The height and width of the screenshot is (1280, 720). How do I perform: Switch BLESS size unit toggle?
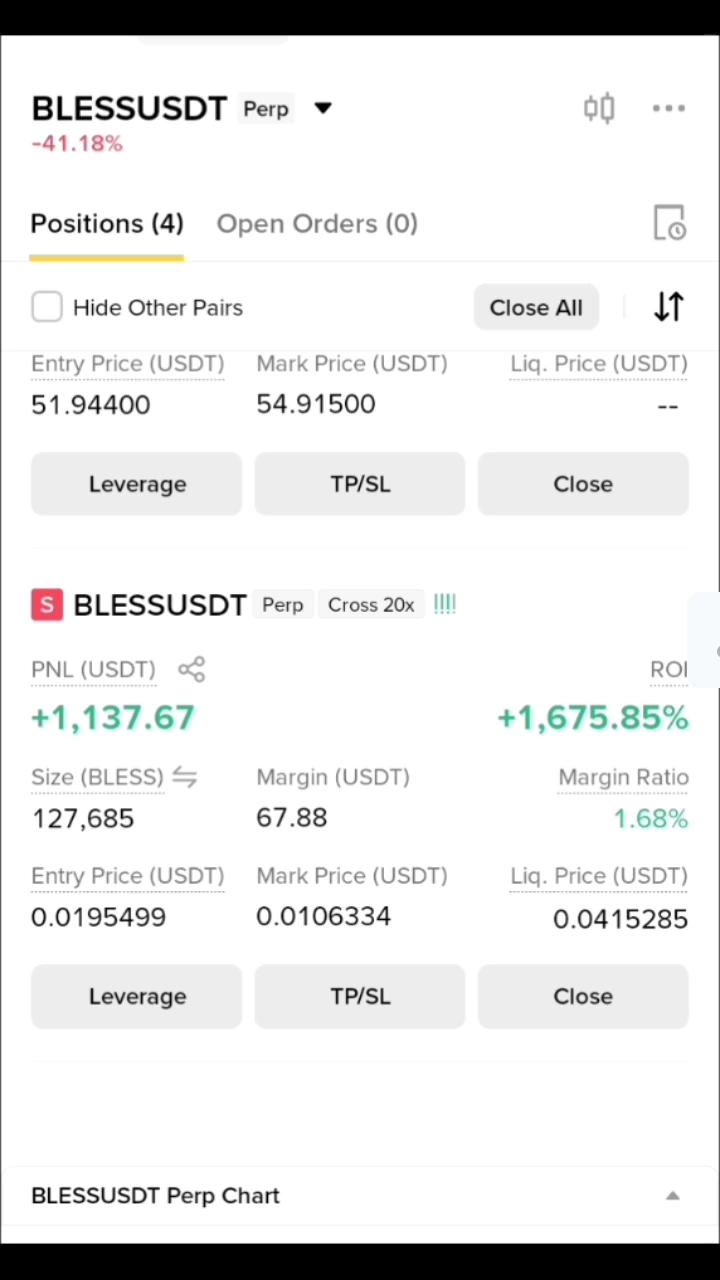(185, 777)
